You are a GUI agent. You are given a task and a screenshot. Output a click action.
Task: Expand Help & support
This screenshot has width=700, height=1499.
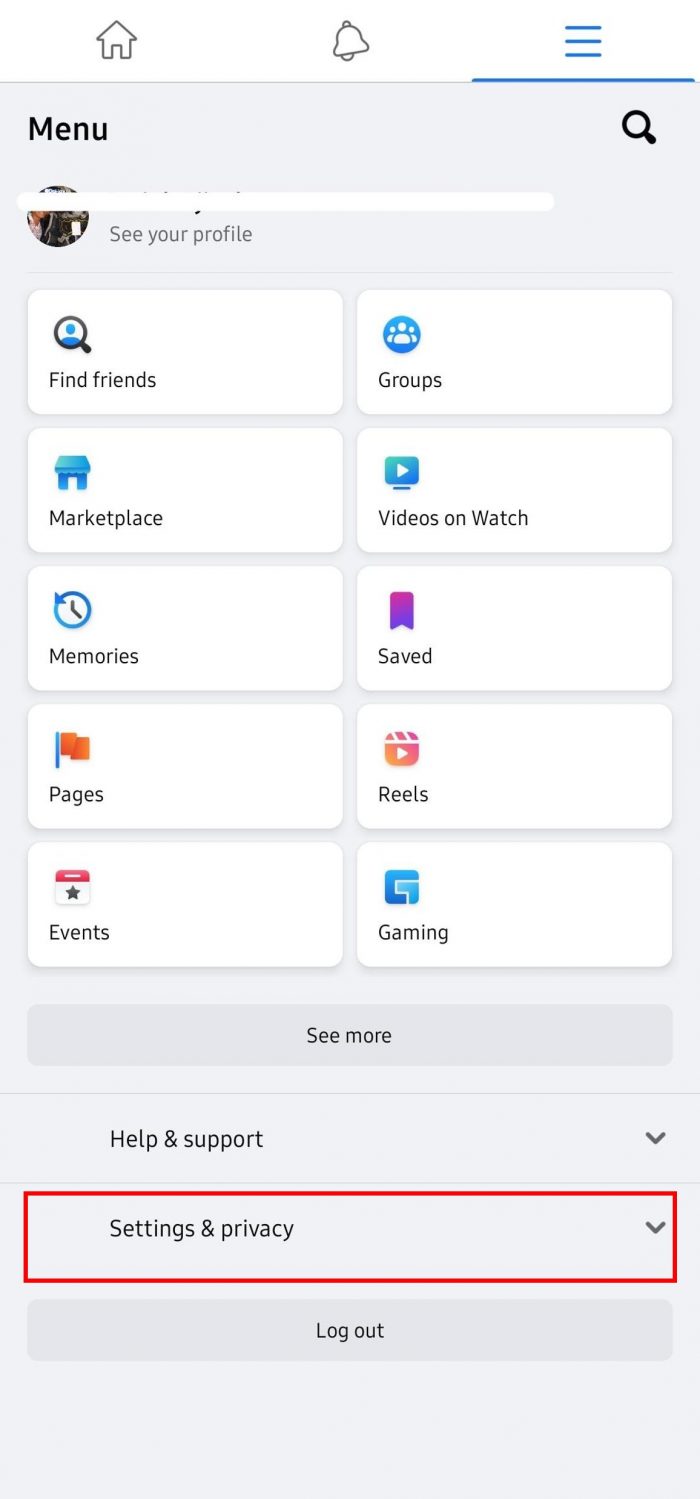coord(350,1138)
